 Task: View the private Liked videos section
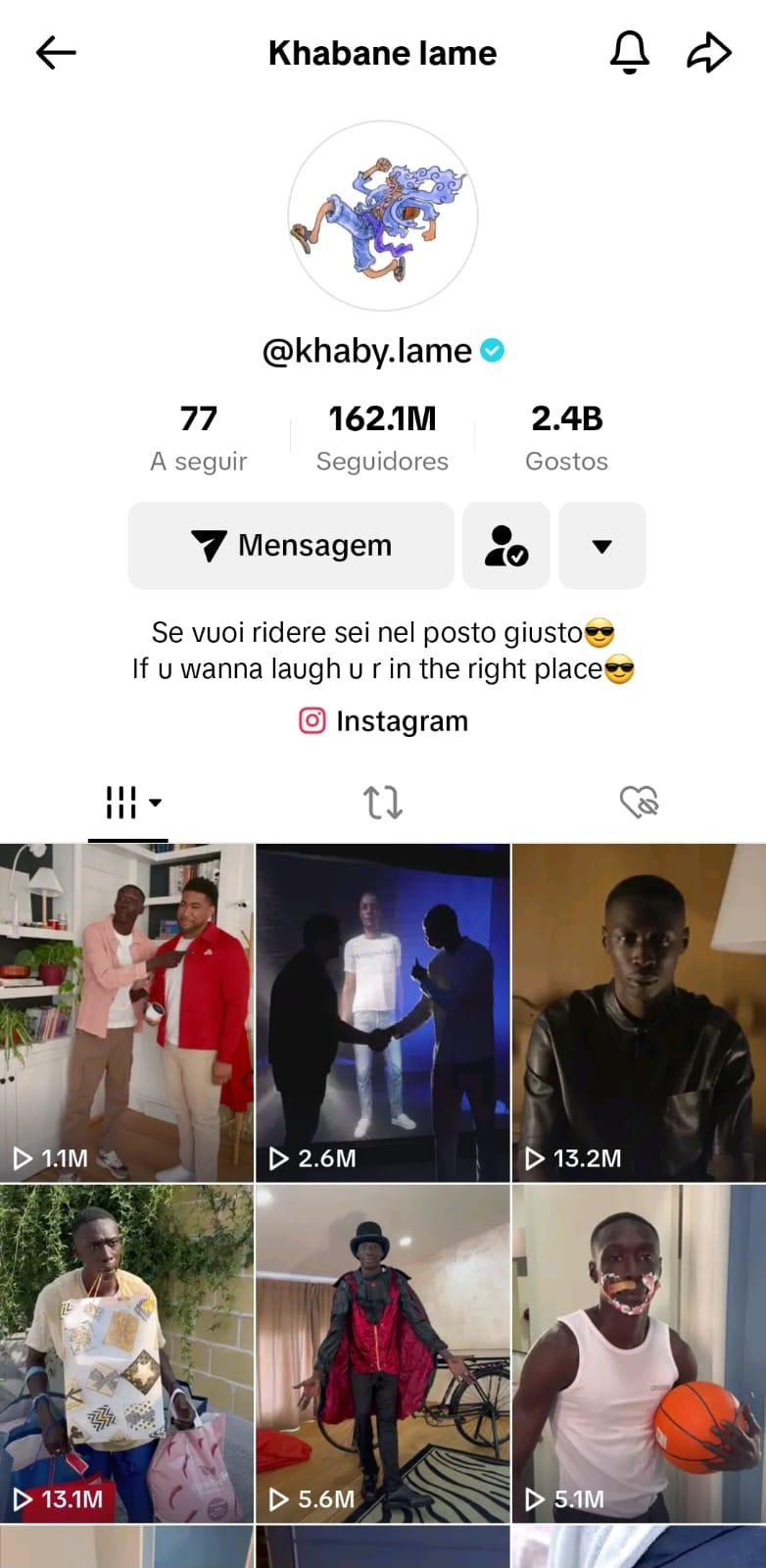point(638,802)
